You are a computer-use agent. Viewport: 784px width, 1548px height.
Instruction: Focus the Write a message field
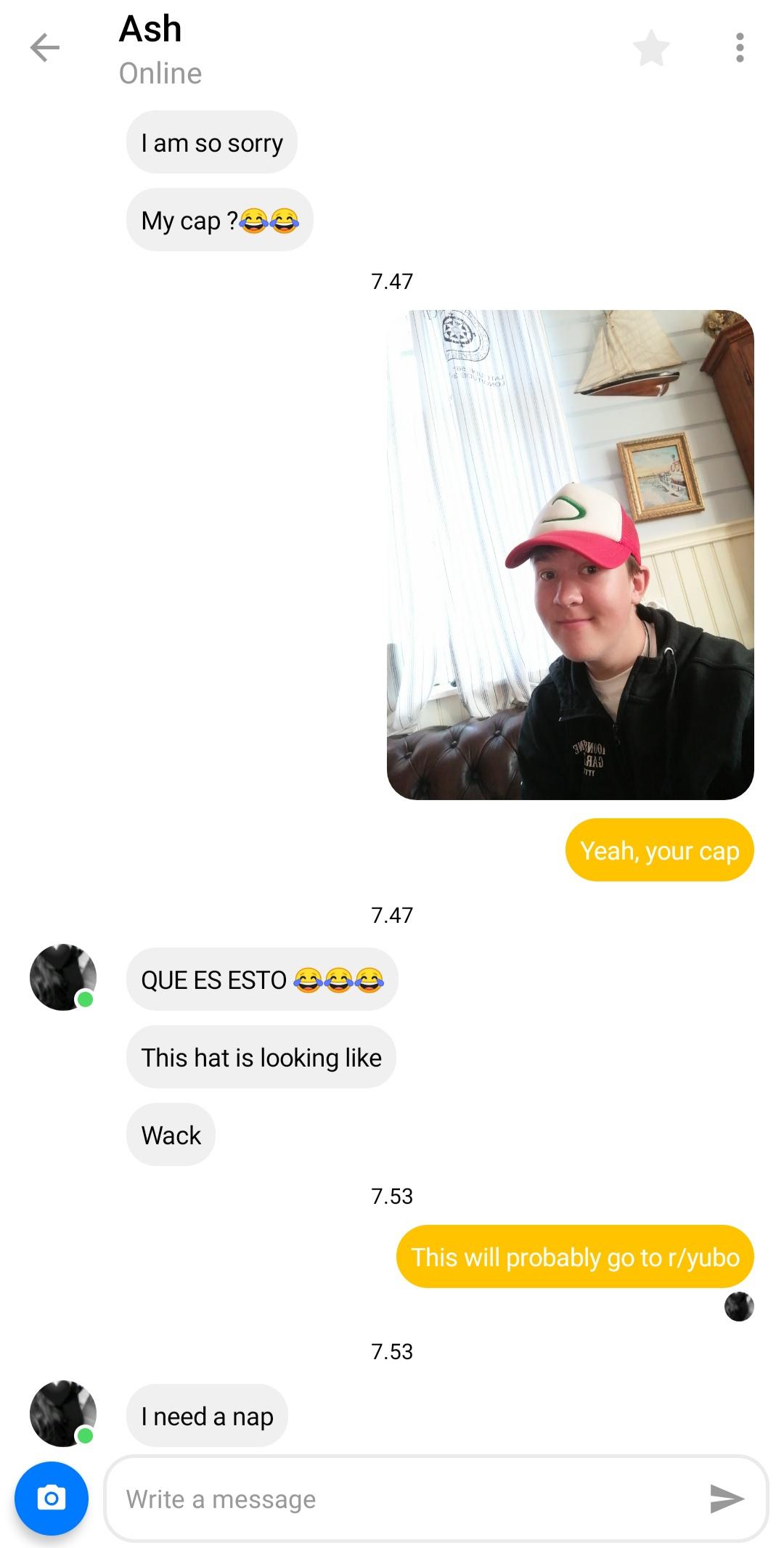point(407,1499)
